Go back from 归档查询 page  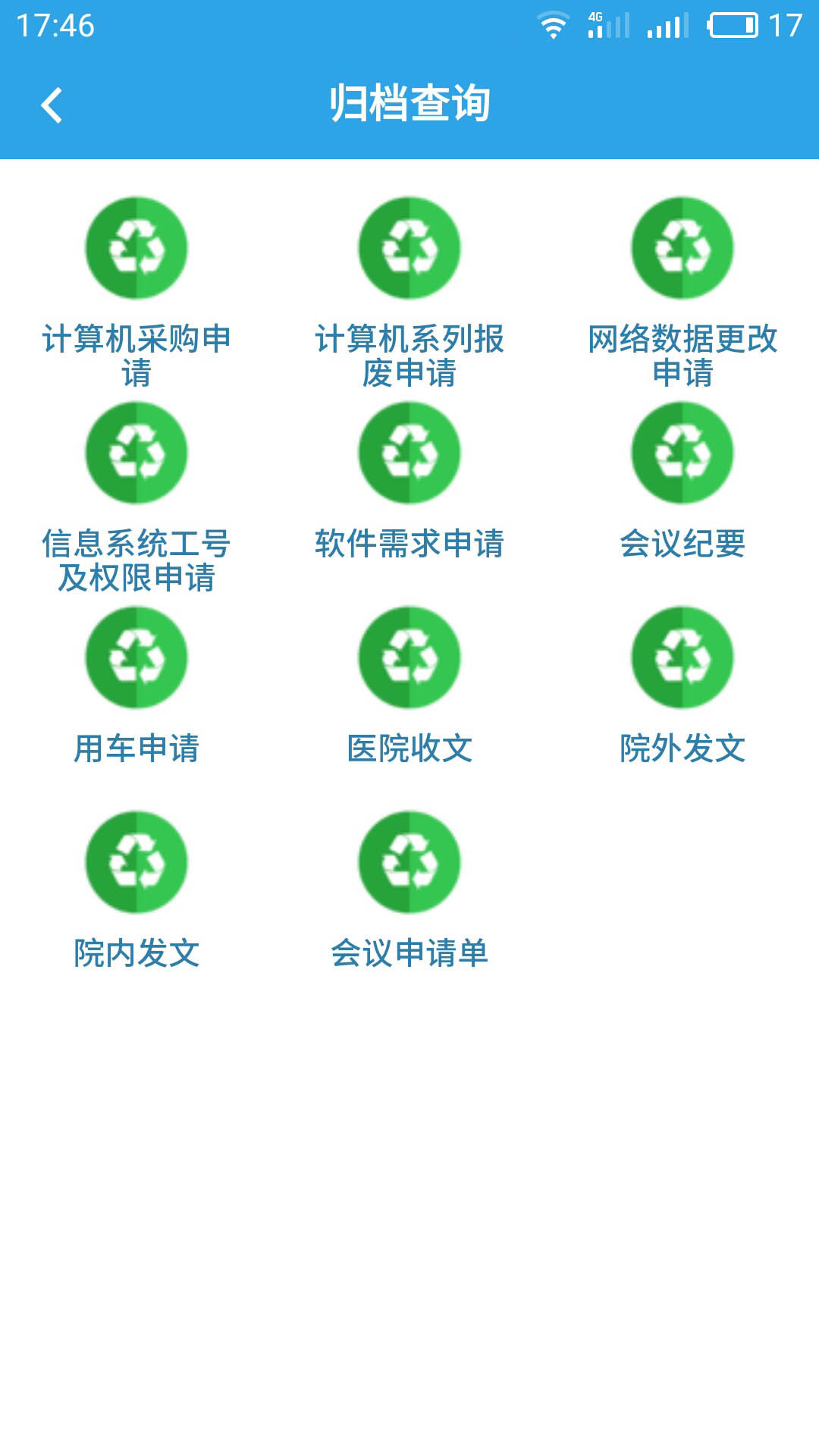pos(51,105)
